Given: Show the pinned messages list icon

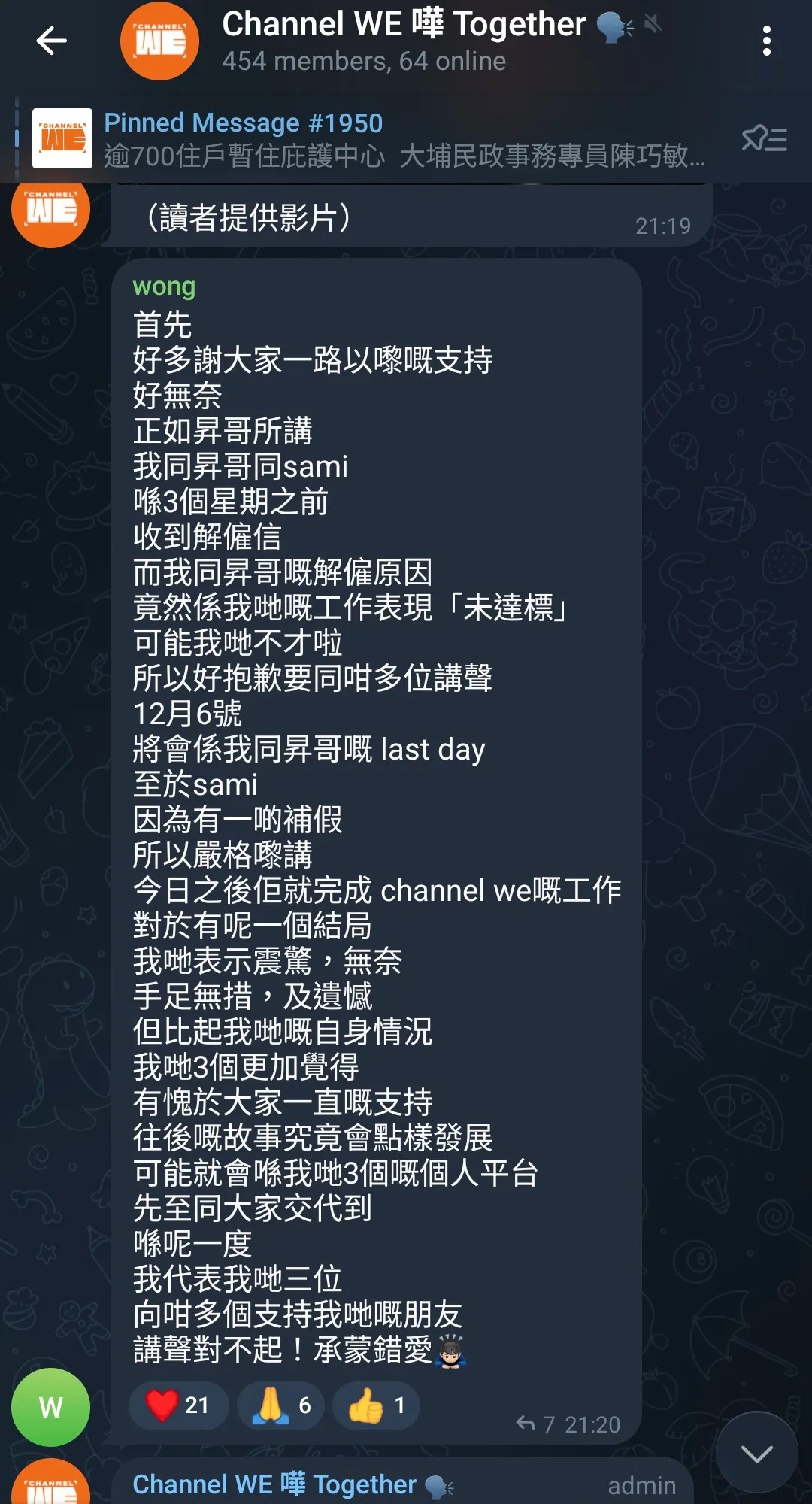Looking at the screenshot, I should click(x=764, y=139).
